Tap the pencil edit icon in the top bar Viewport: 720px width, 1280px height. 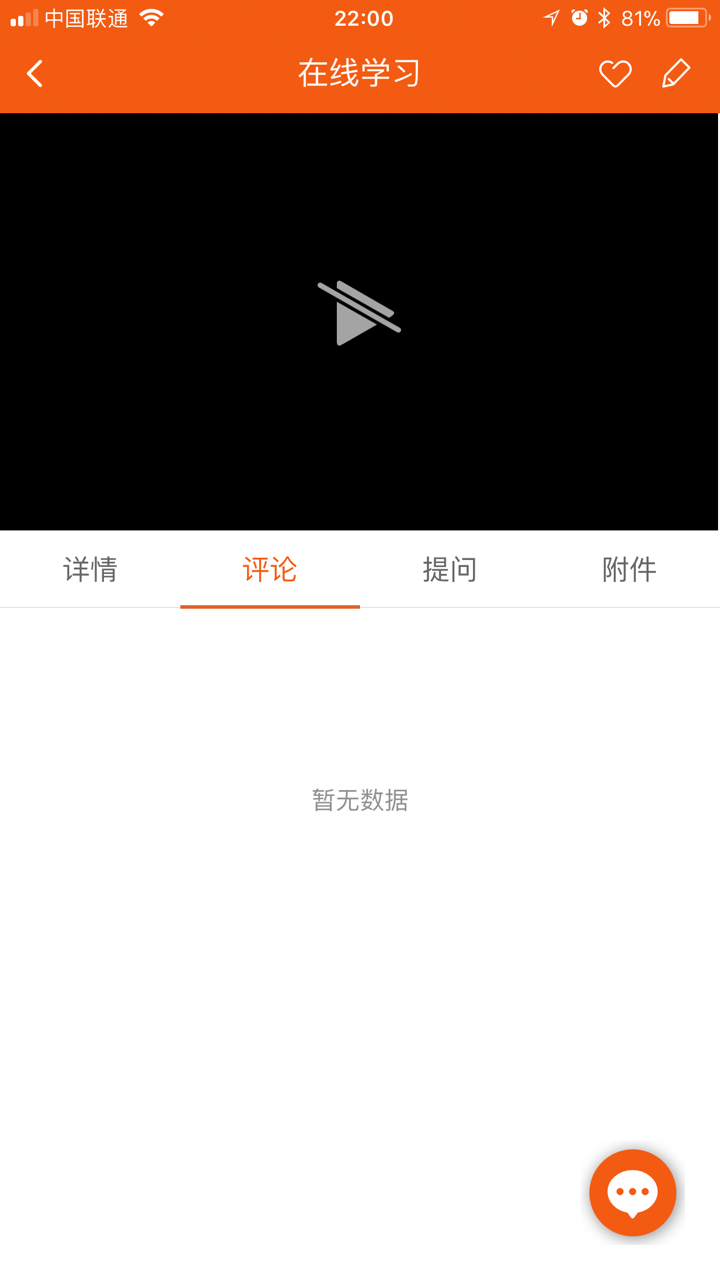676,73
